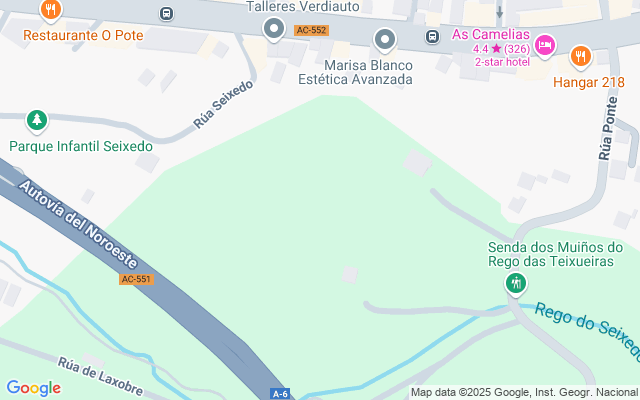Select Parque Infantil Seixedo park marker
This screenshot has height=400, width=640.
click(x=37, y=121)
